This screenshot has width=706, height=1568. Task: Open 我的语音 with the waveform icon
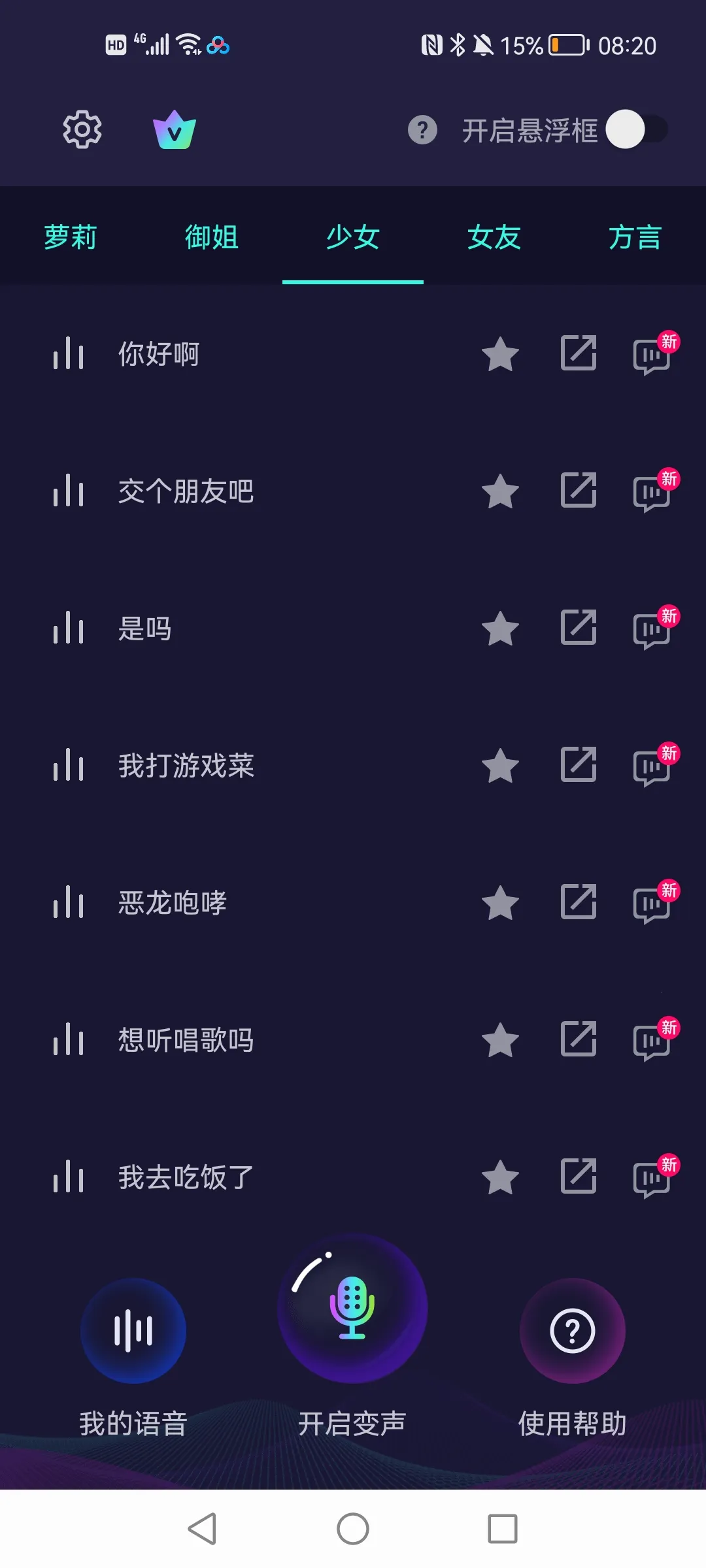coord(133,1330)
